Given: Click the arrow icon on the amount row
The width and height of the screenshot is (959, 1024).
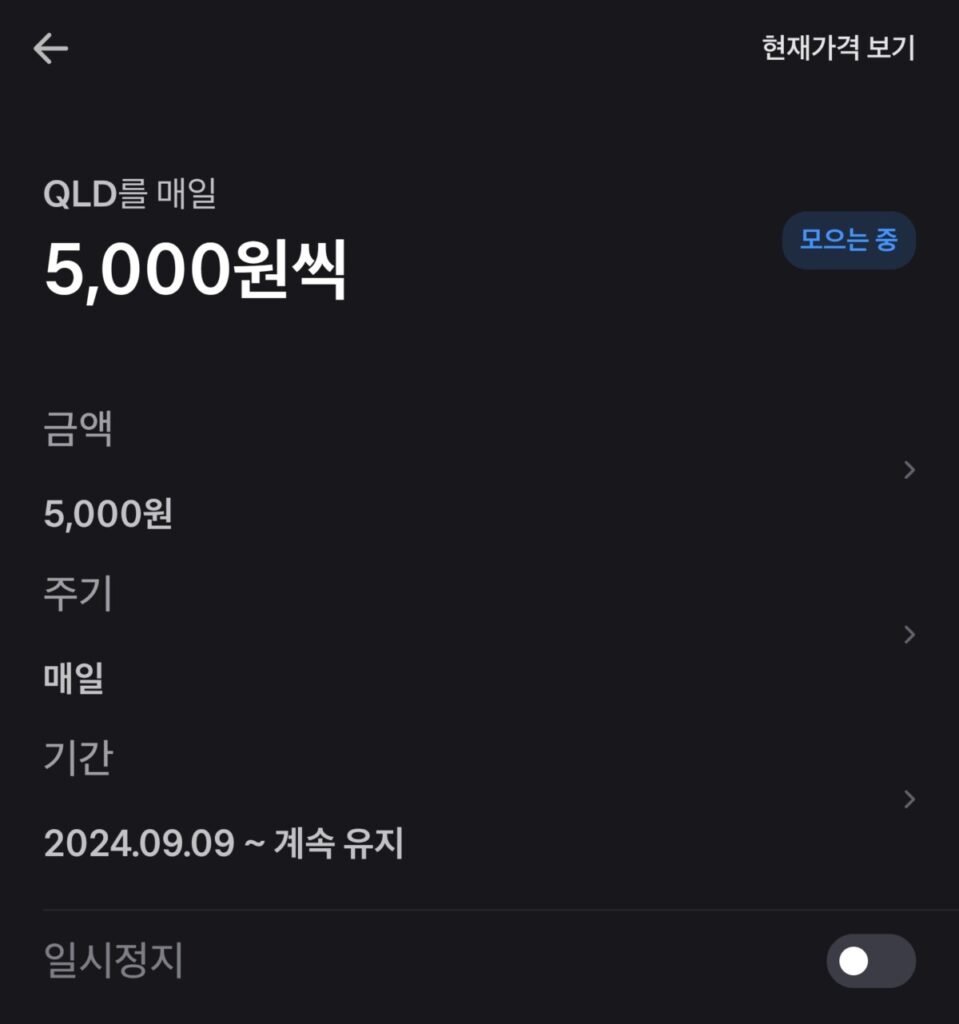Looking at the screenshot, I should (909, 467).
